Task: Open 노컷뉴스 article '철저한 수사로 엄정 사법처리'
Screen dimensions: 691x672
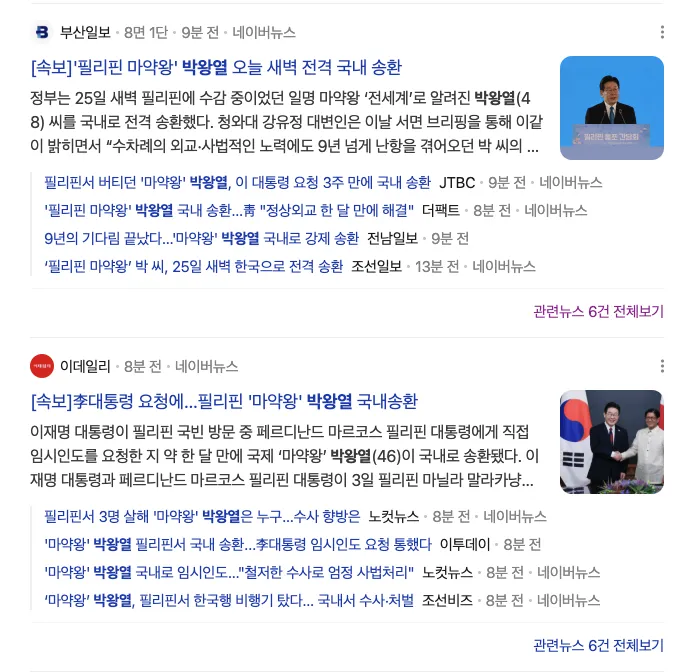Action: (228, 572)
